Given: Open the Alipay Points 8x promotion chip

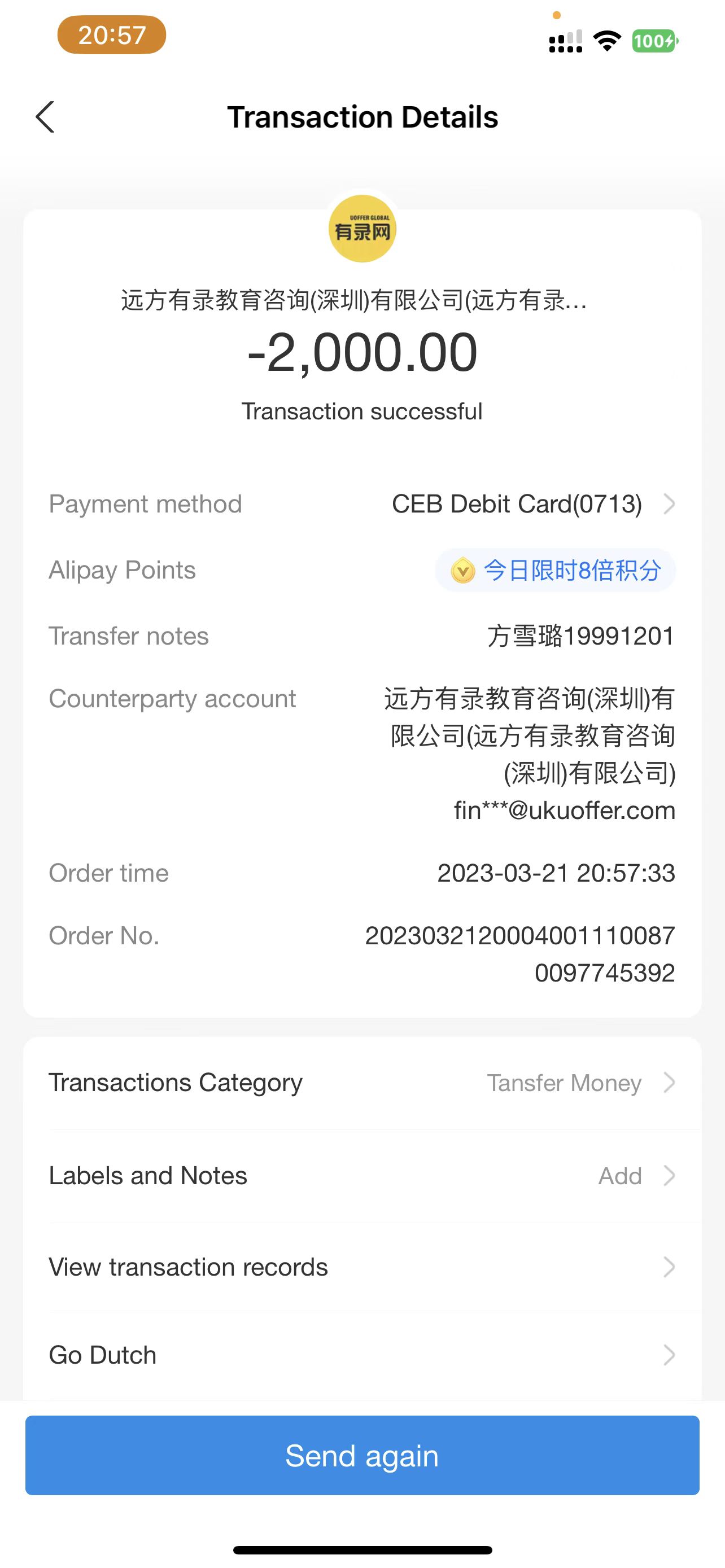Looking at the screenshot, I should pos(555,570).
